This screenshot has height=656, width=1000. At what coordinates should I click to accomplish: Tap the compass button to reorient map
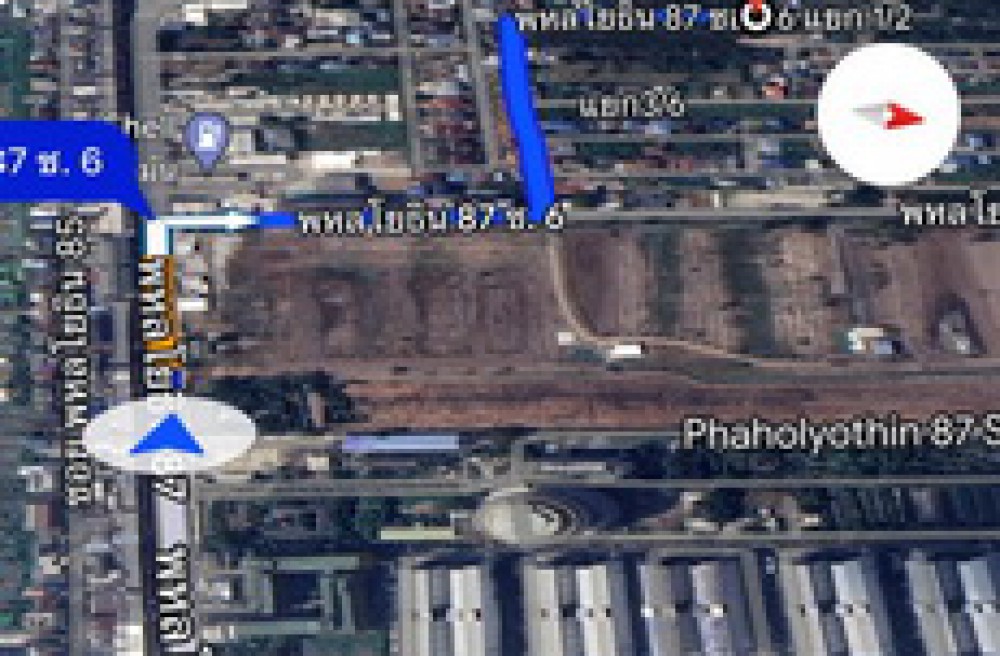888,114
